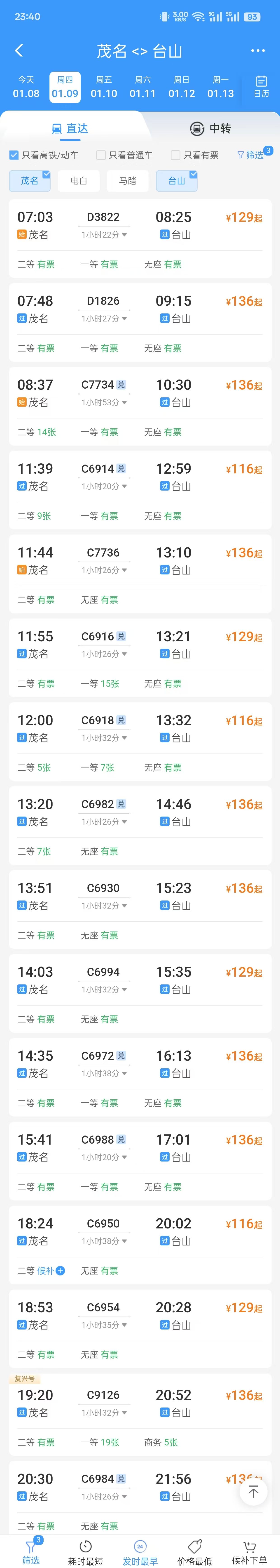Screen dimensions: 280x1568
Task: Open the 日历 calendar picker
Action: 261,87
